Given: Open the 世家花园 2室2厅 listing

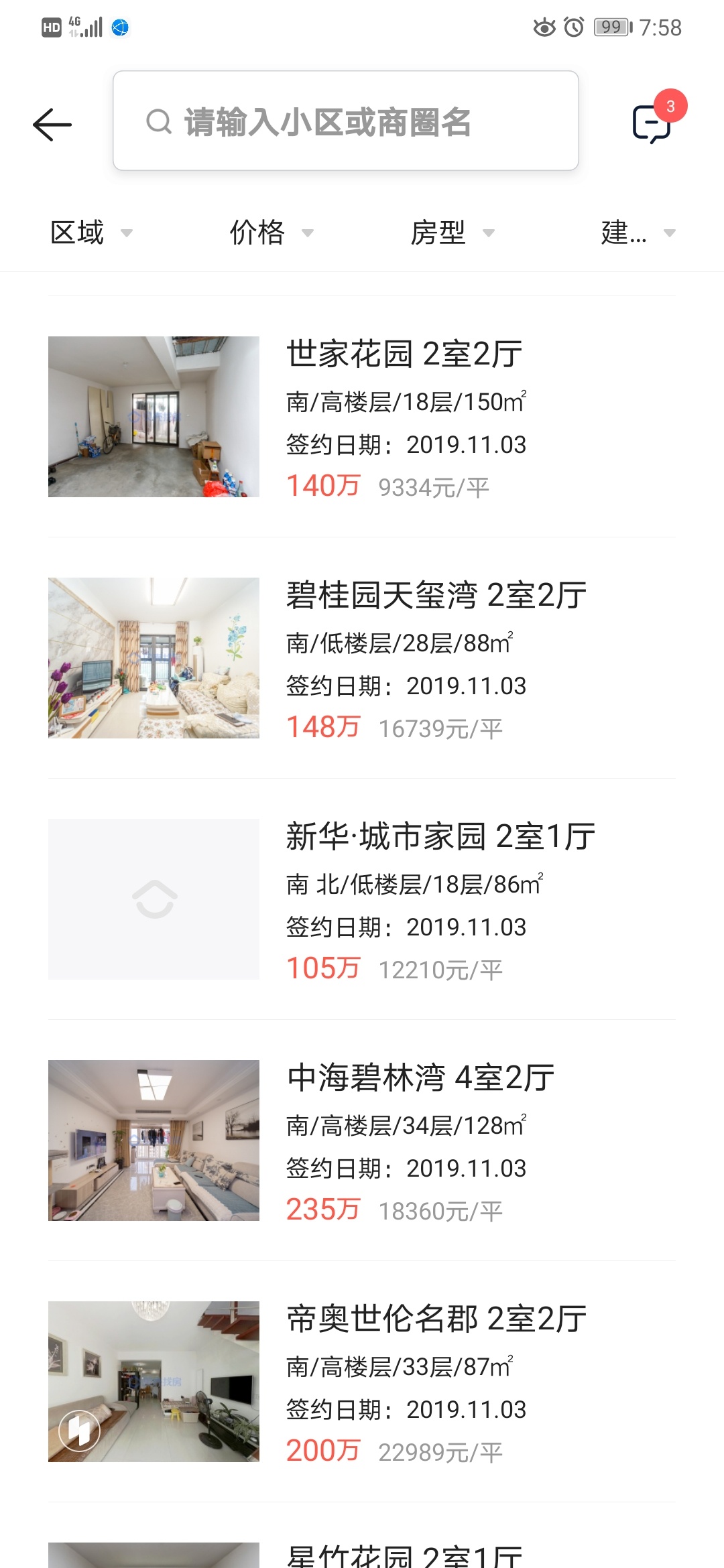Looking at the screenshot, I should 362,417.
